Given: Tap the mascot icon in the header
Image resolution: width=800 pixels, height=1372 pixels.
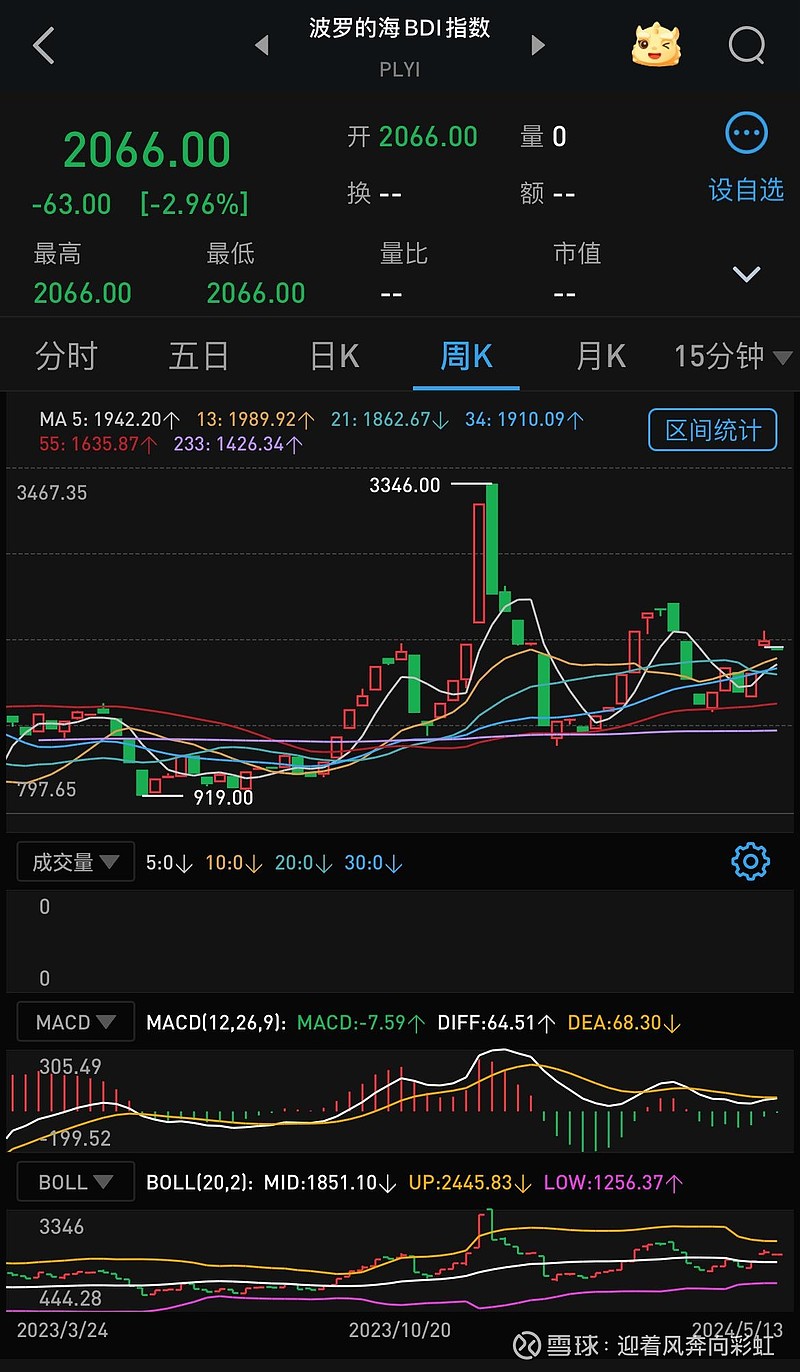Looking at the screenshot, I should [657, 45].
